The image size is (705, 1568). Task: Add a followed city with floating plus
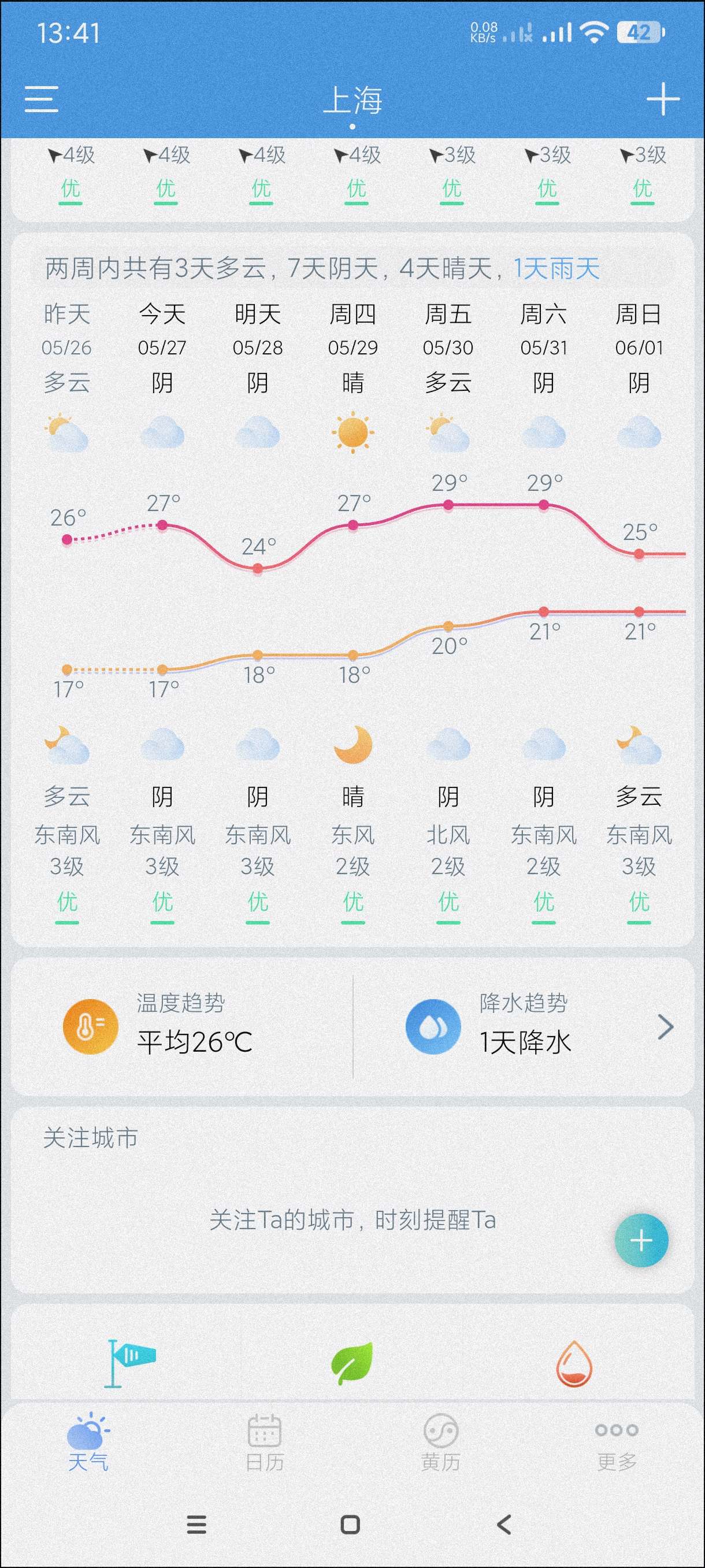tap(641, 1240)
